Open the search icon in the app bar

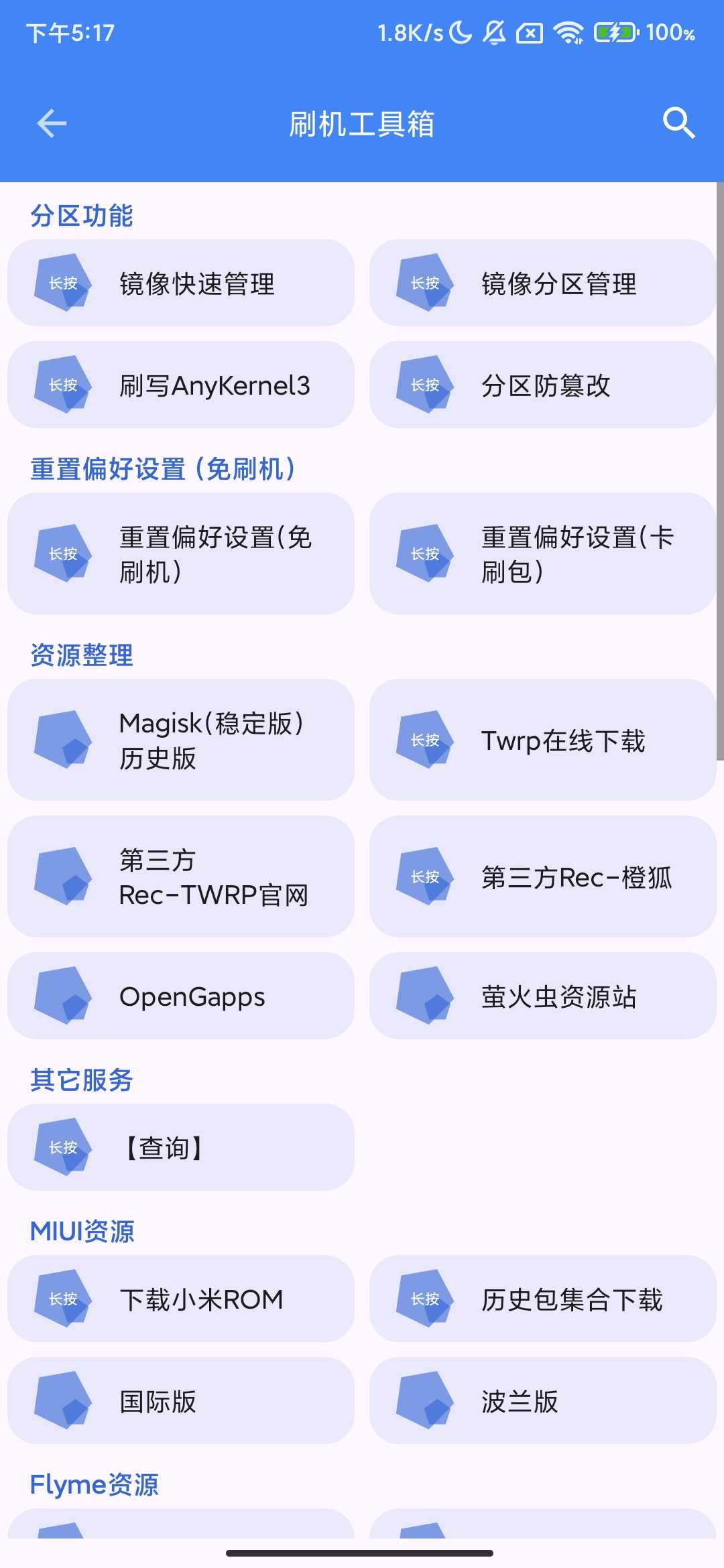(678, 123)
